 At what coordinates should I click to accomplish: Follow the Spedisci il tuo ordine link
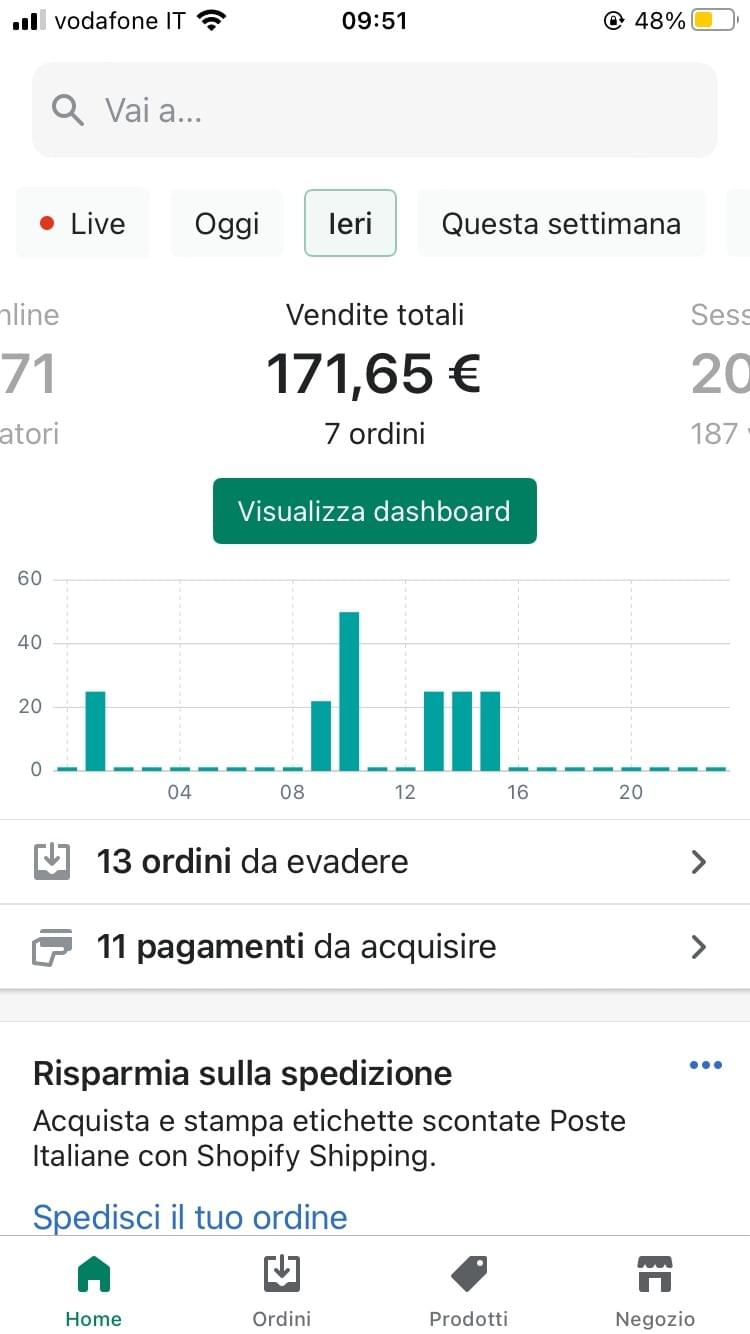190,1217
